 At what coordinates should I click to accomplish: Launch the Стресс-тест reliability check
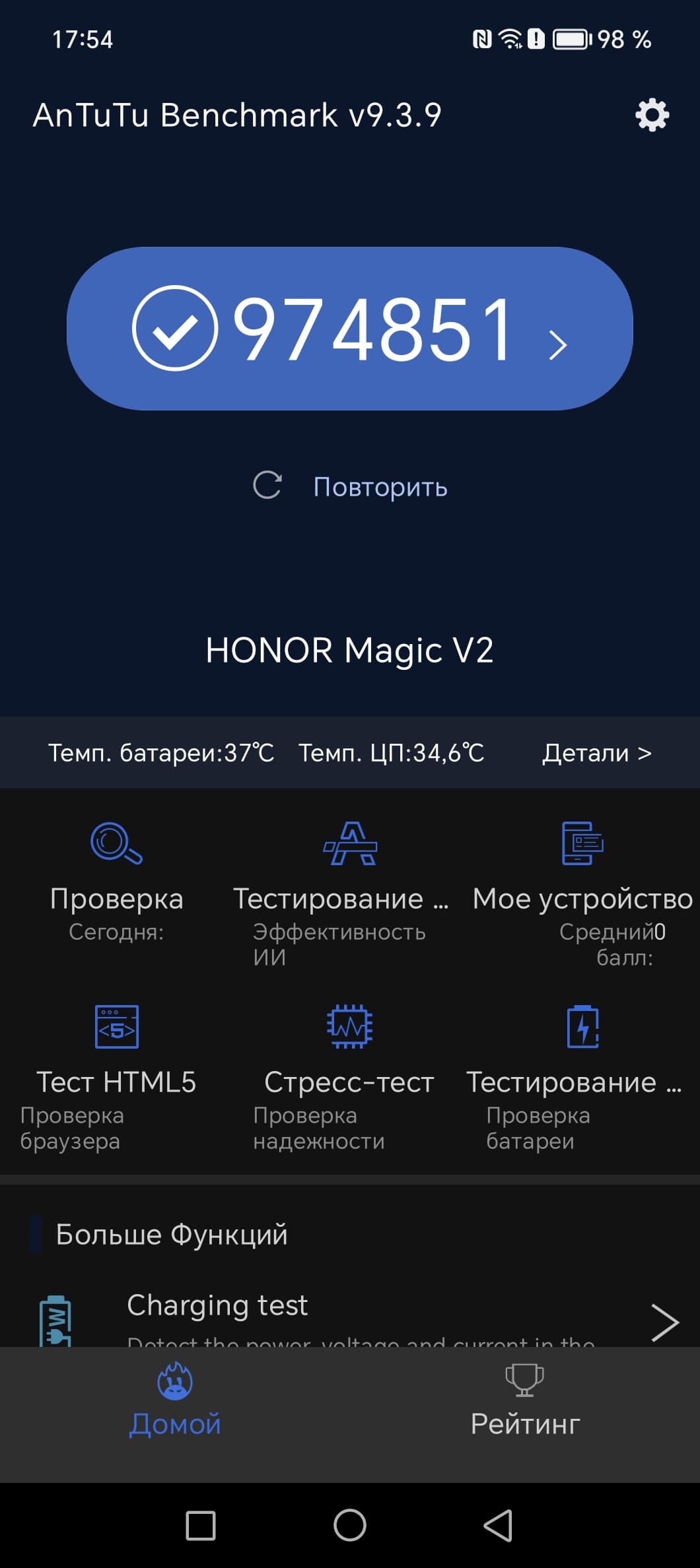[349, 1062]
